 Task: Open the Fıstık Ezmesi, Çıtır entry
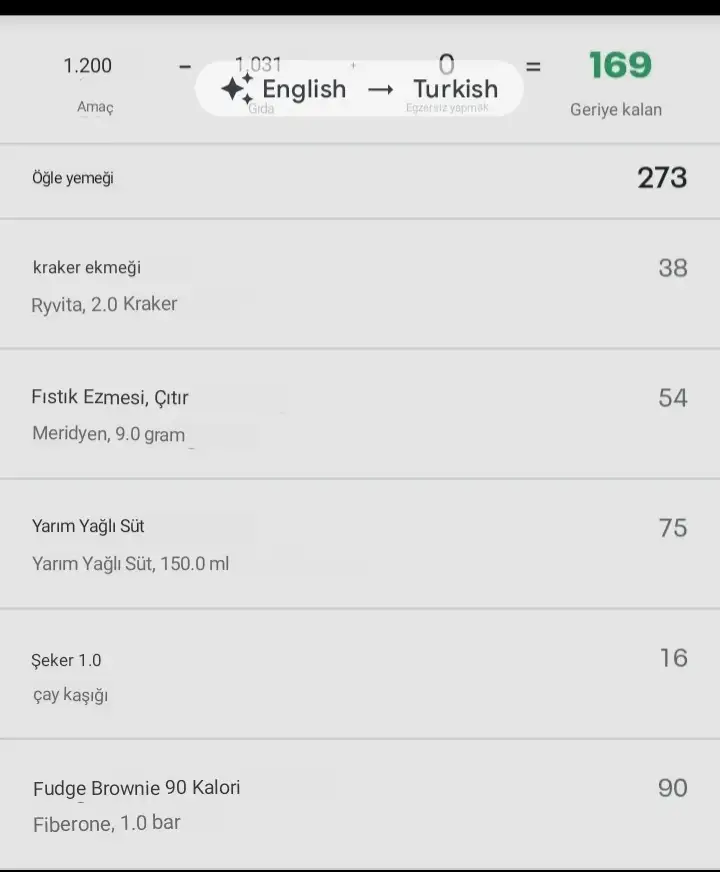tap(359, 415)
